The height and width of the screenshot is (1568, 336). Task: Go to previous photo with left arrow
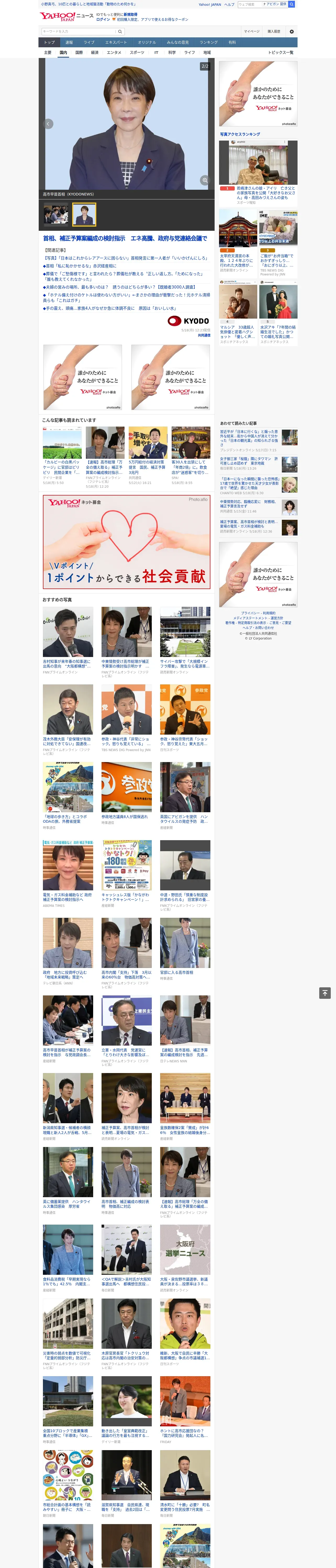click(x=48, y=124)
